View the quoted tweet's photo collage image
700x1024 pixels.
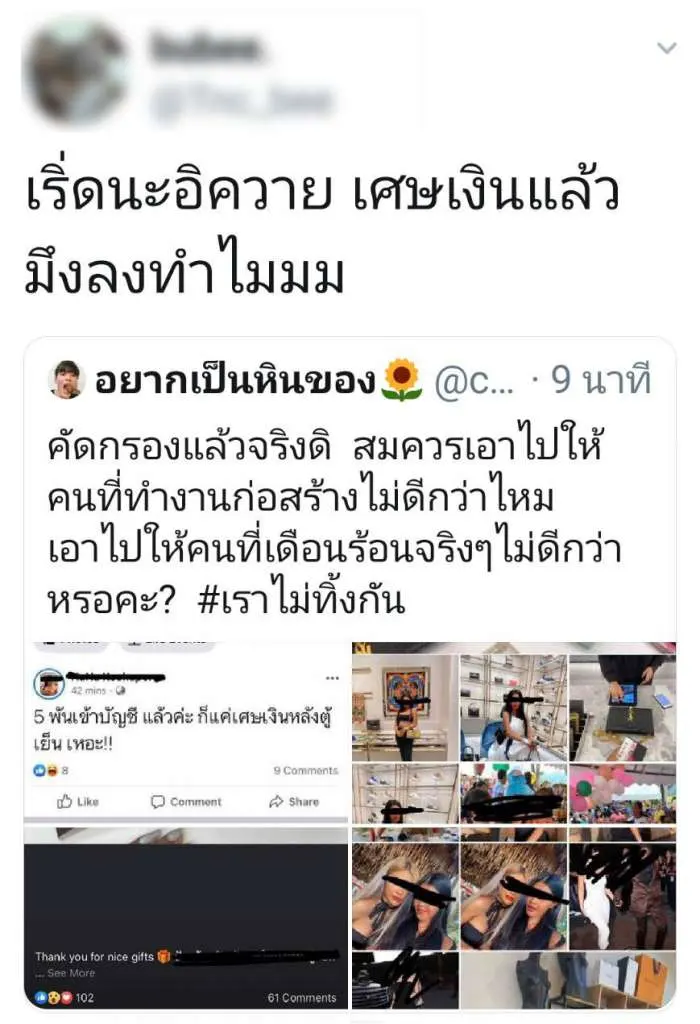[x=514, y=825]
